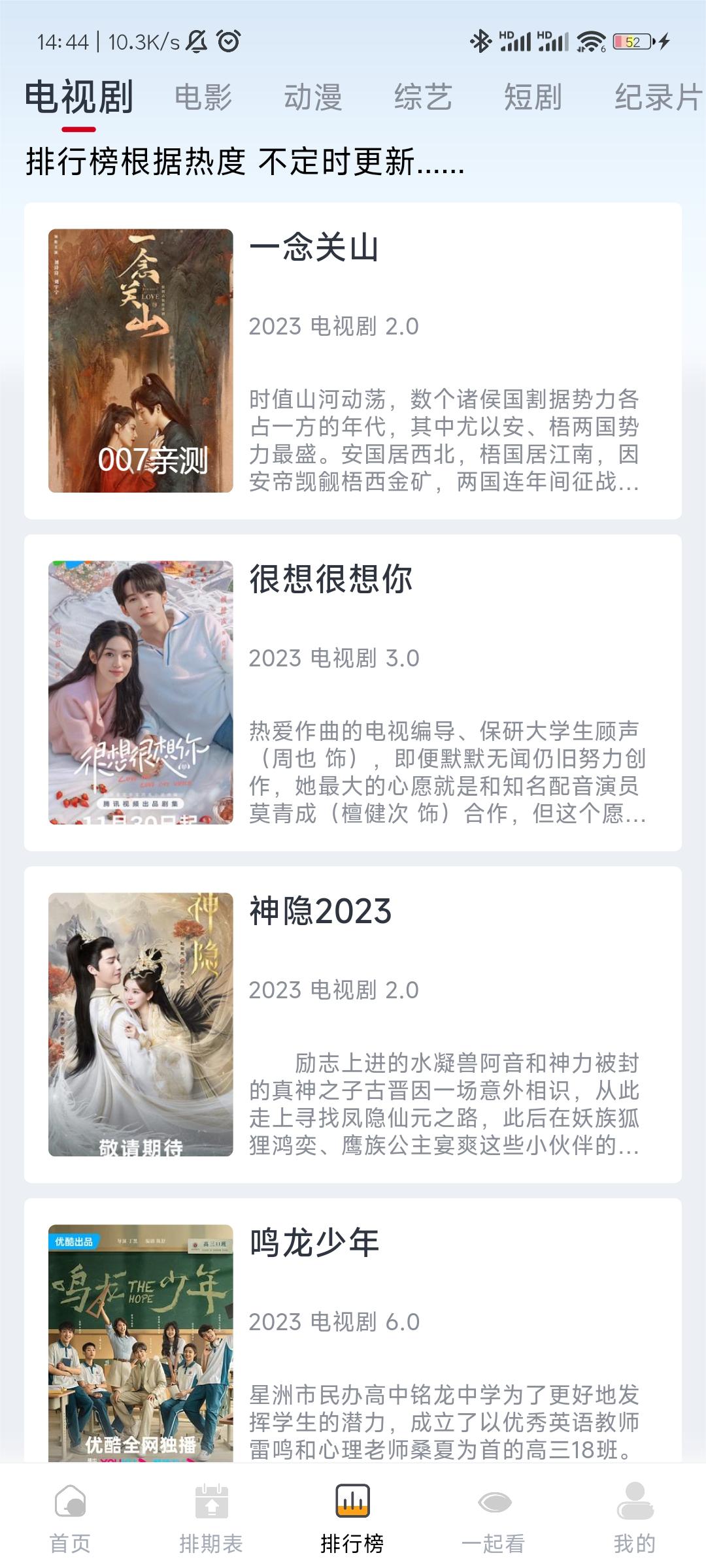Tap the 纪录片 tab
Screen dimensions: 706x1568
point(657,97)
